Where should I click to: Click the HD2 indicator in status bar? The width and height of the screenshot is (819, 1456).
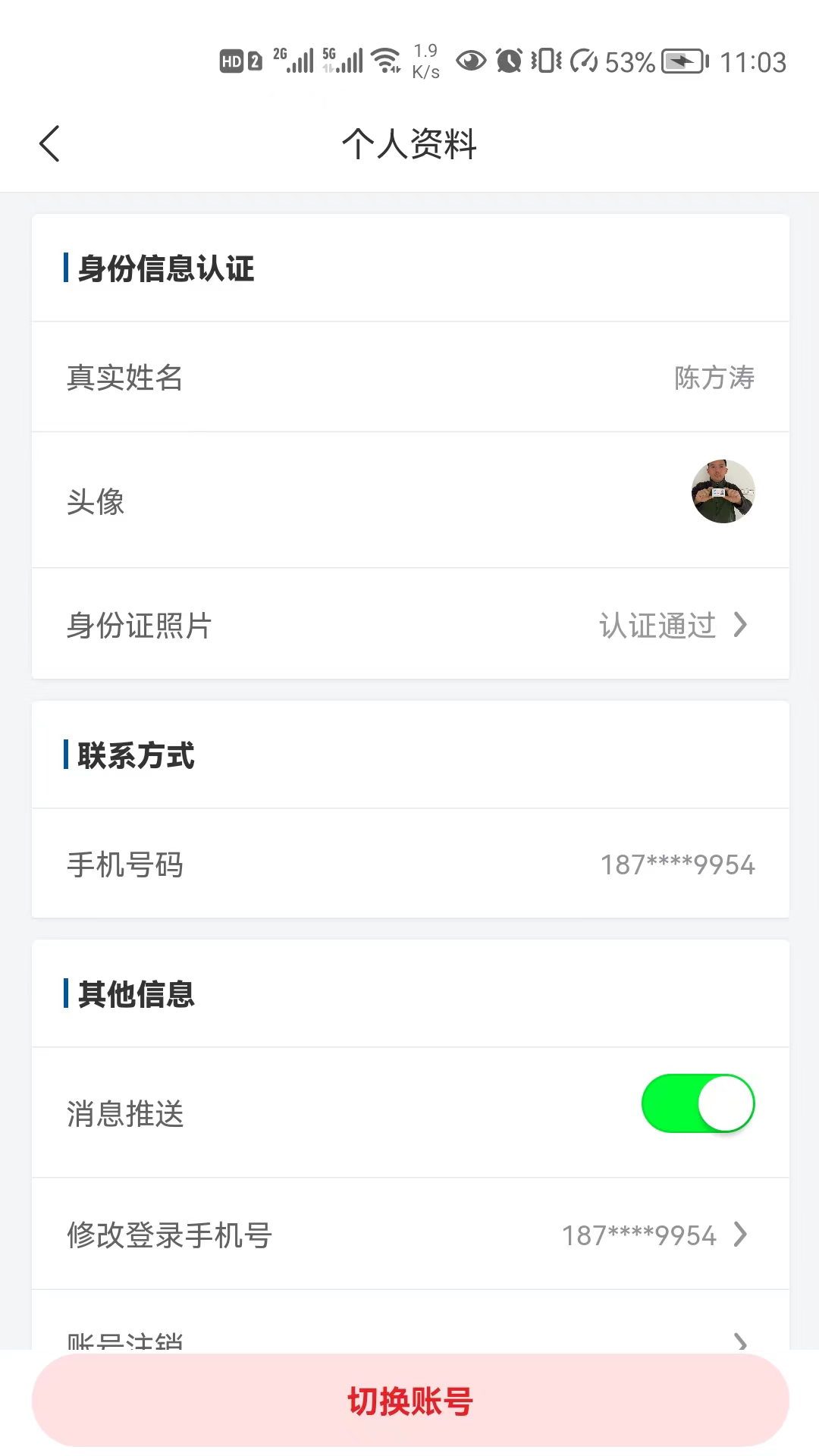tap(239, 58)
